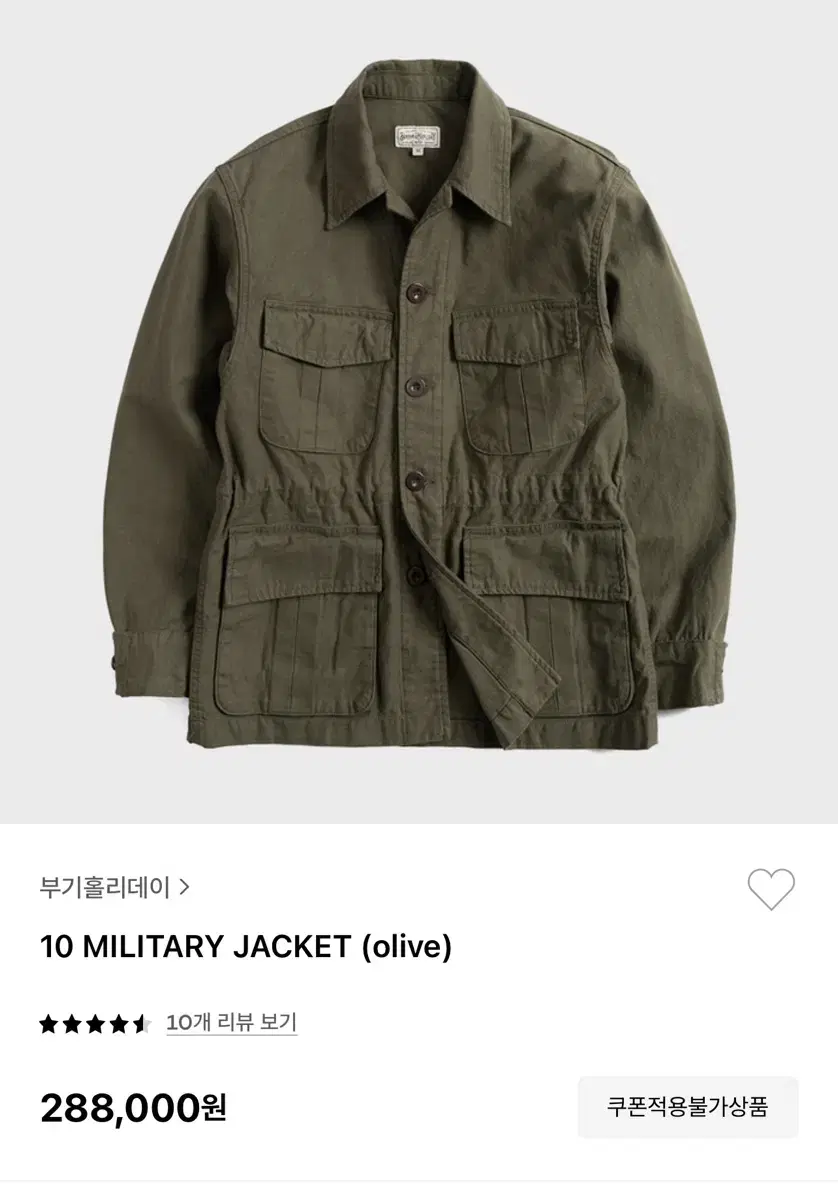View the 10개 리뷰 보기 link

click(x=231, y=1023)
